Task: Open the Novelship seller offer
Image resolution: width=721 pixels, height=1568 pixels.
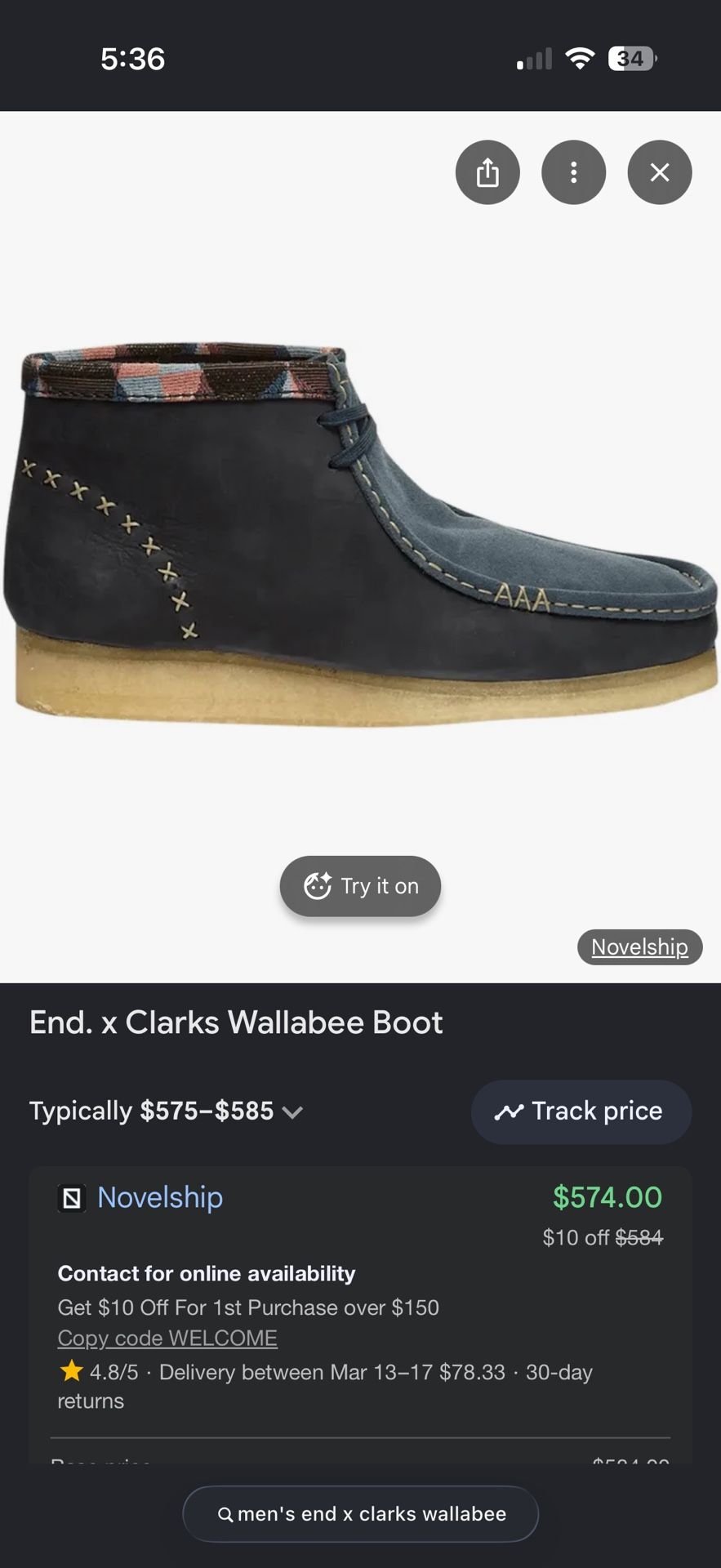Action: click(x=160, y=1197)
